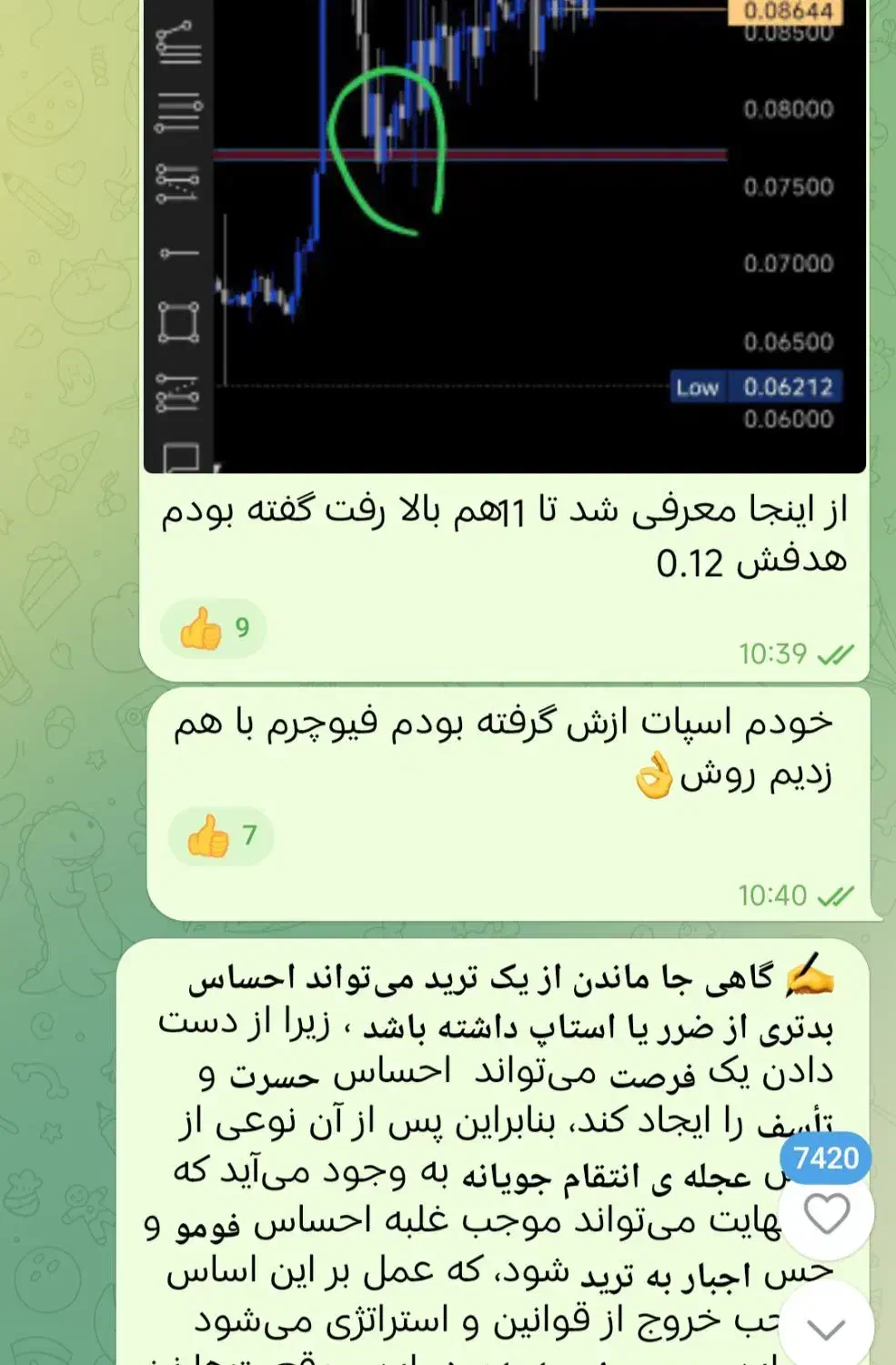Click the price scale near 0.07500
Image resolution: width=896 pixels, height=1365 pixels.
(x=788, y=185)
